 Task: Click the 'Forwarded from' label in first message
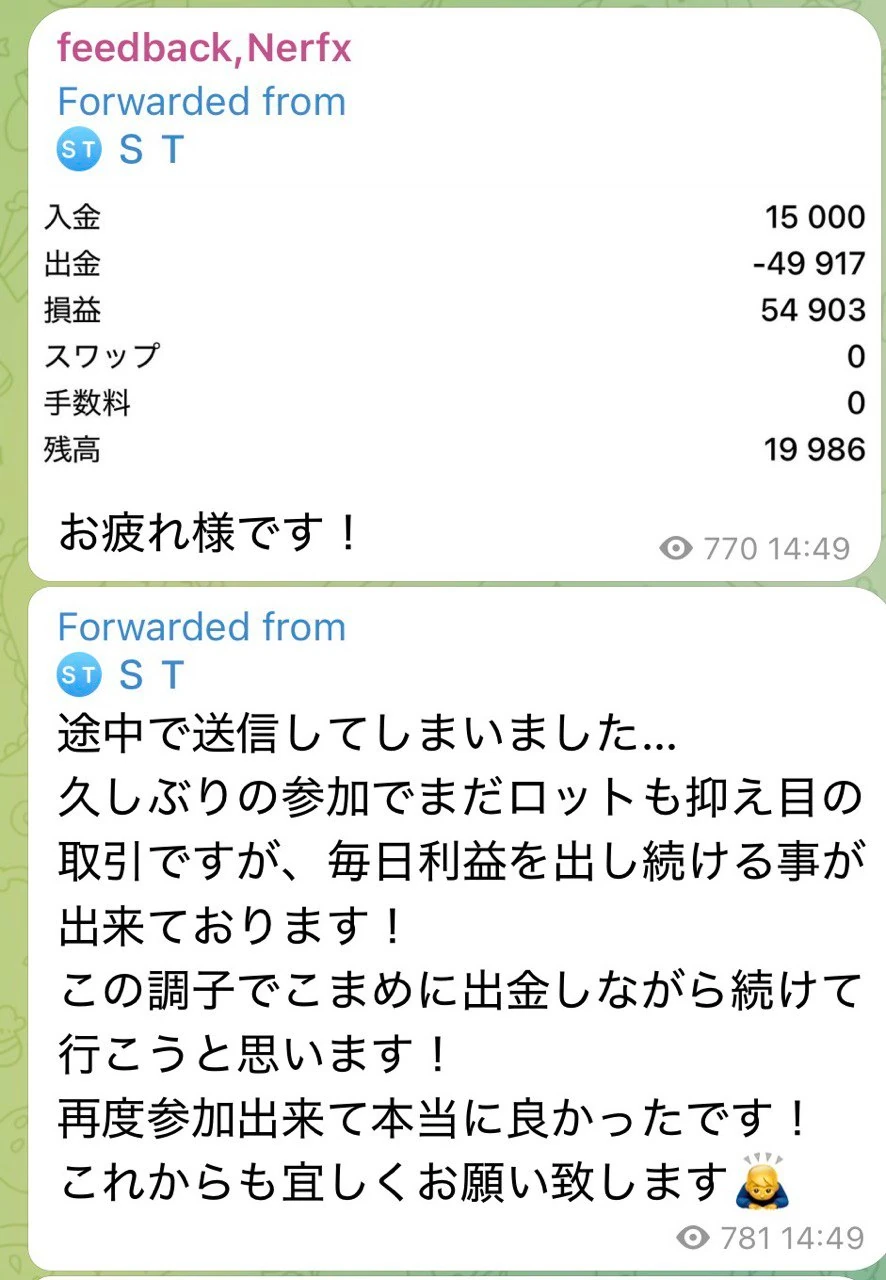(202, 100)
